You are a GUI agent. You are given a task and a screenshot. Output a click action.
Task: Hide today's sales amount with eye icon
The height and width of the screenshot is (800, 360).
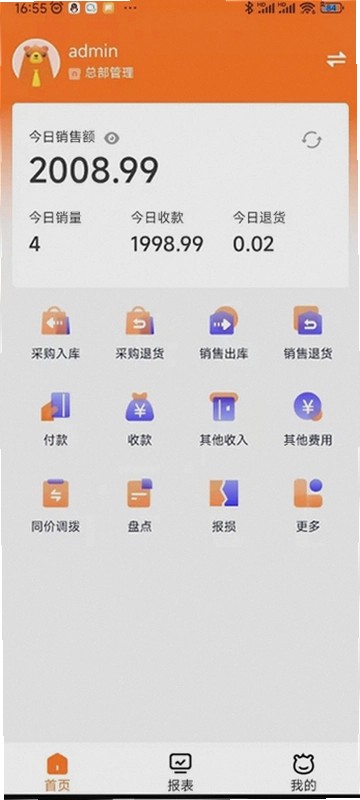point(112,138)
